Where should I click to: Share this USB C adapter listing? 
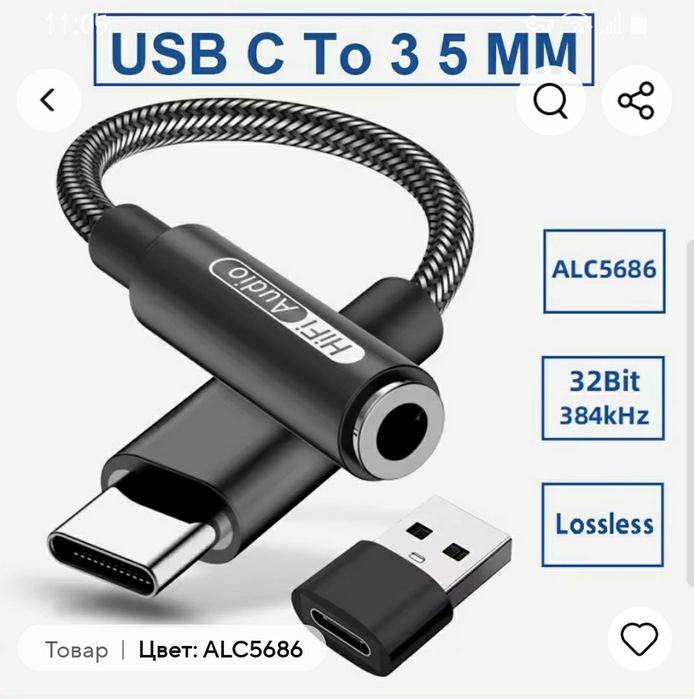click(x=636, y=100)
